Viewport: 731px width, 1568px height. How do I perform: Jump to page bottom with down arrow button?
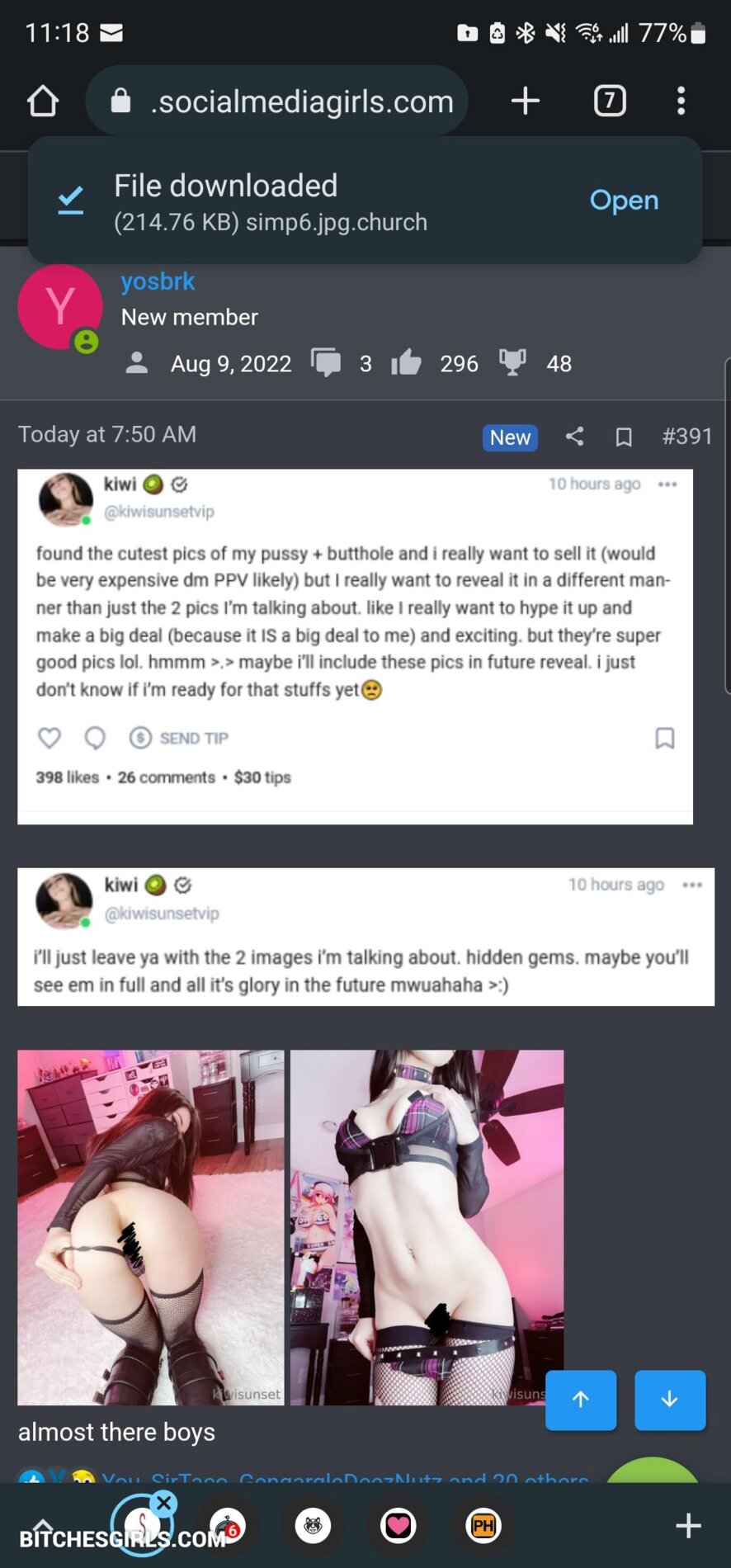click(x=669, y=1400)
